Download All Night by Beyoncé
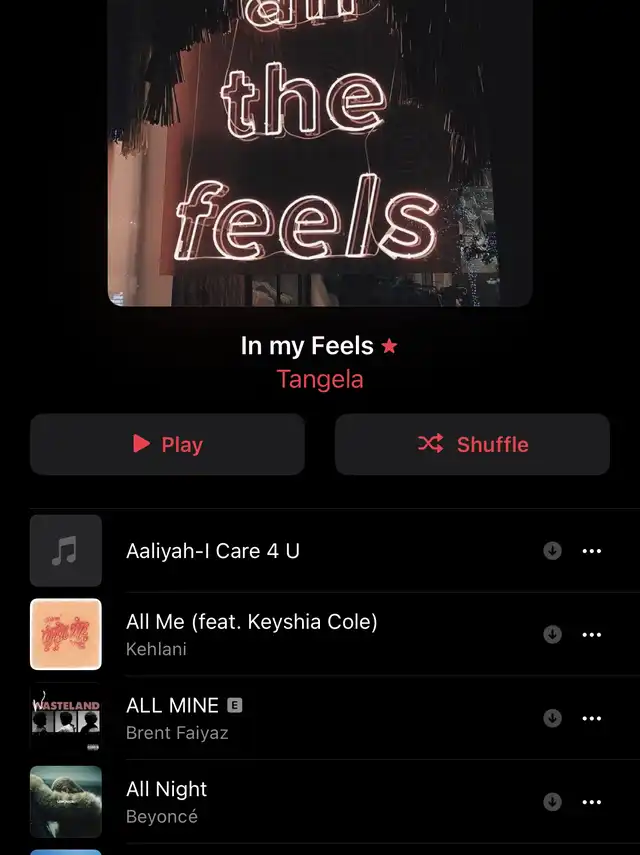 click(x=552, y=801)
